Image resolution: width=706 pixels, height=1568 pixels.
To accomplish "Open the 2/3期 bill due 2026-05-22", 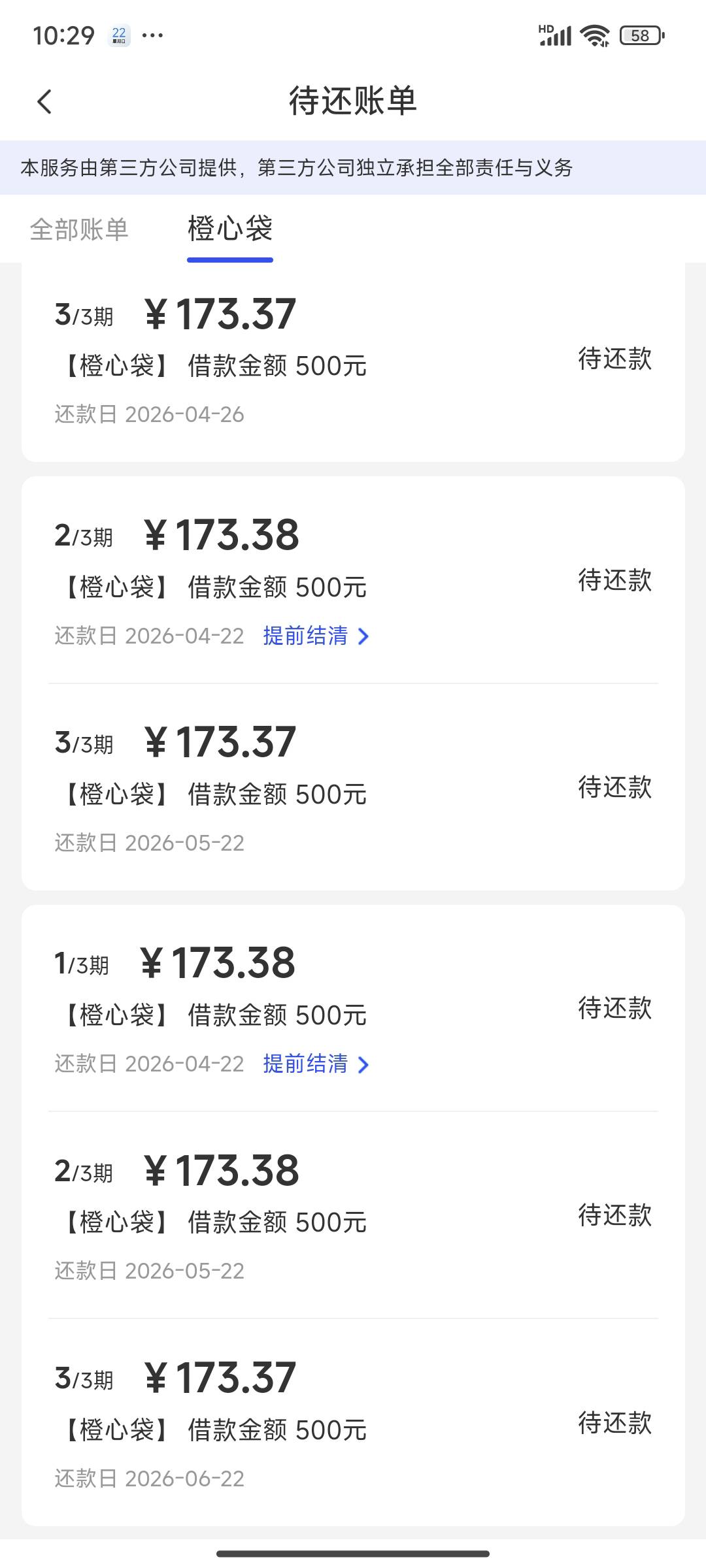I will [353, 1215].
